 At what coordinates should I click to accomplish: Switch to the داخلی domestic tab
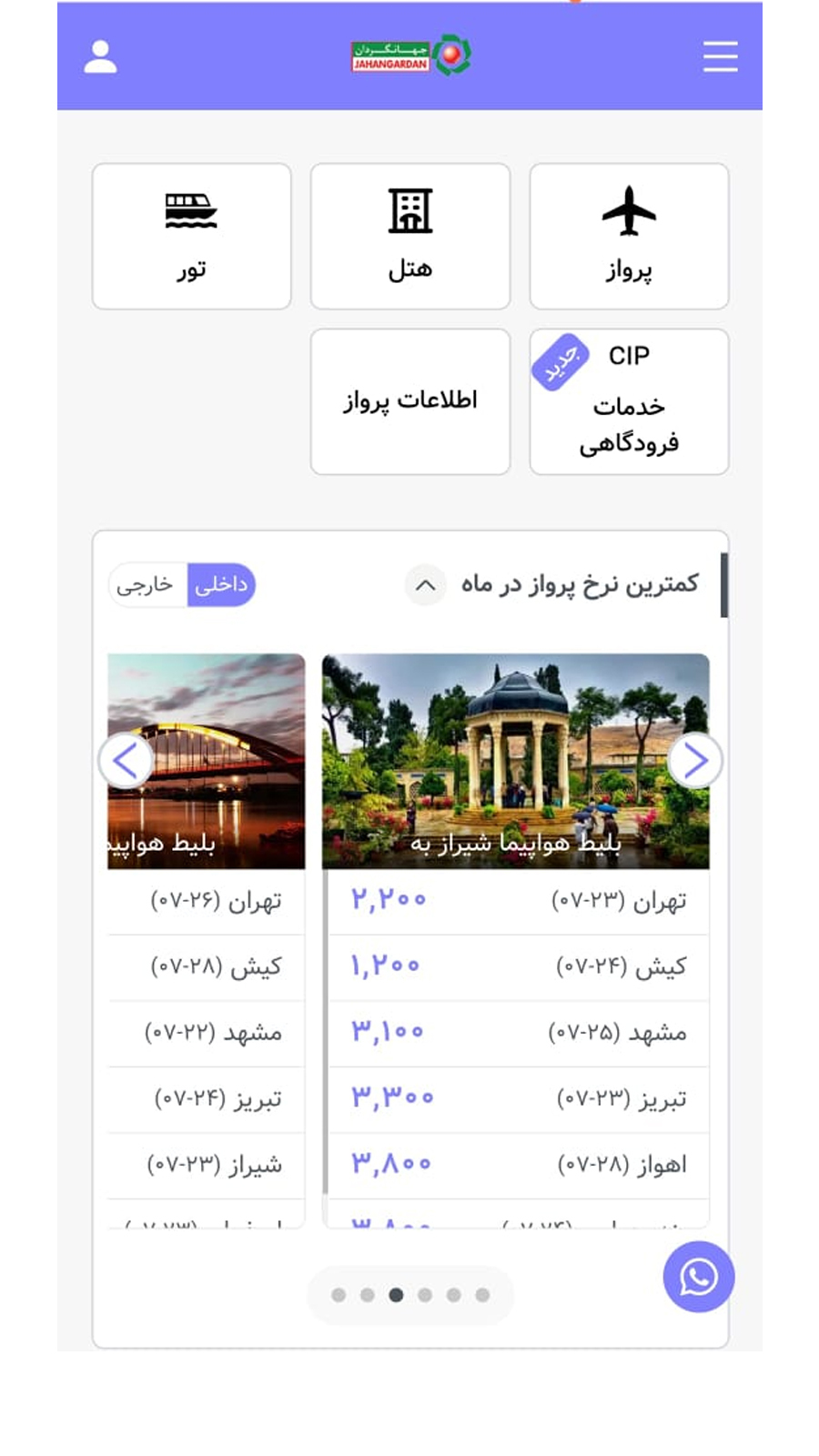click(x=221, y=584)
